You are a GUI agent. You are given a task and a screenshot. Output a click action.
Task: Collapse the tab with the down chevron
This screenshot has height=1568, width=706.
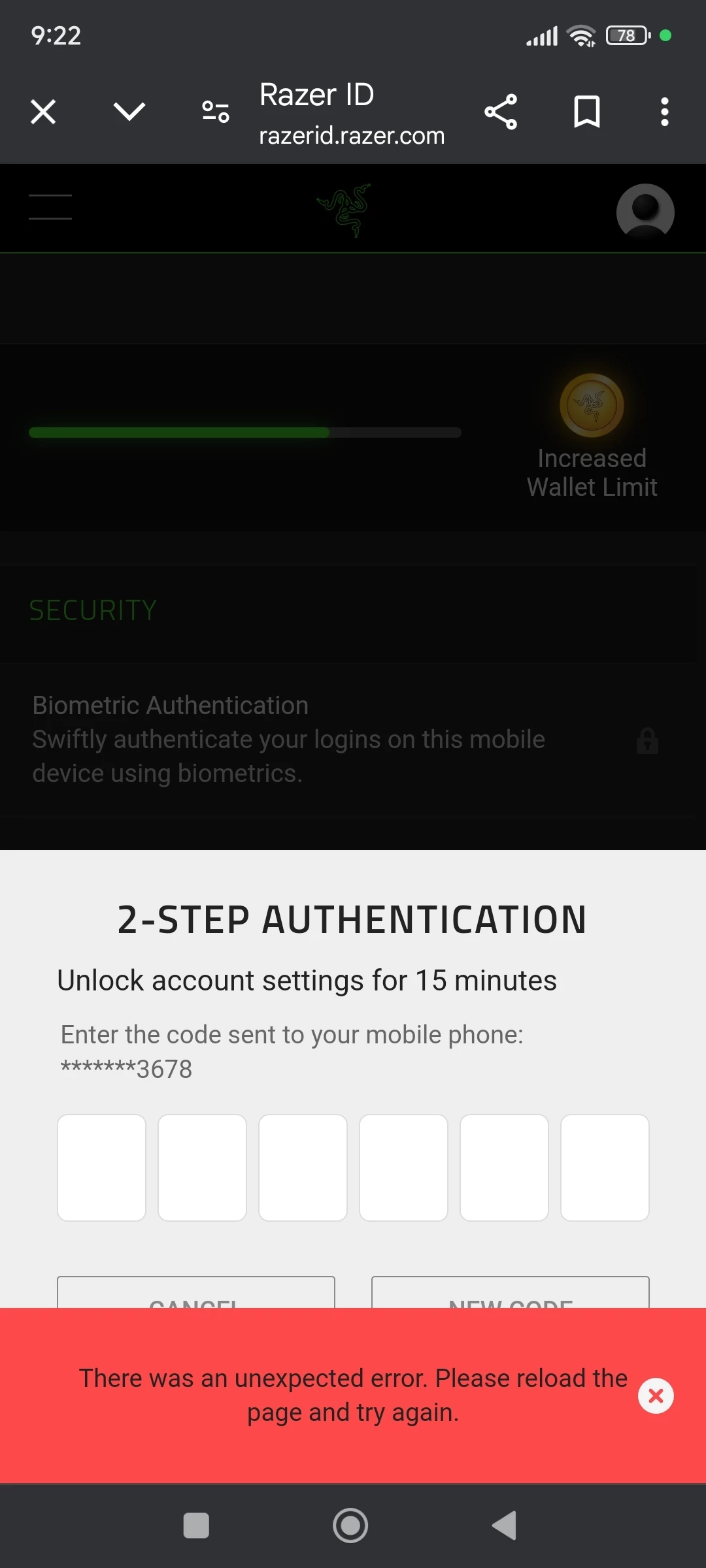click(129, 111)
